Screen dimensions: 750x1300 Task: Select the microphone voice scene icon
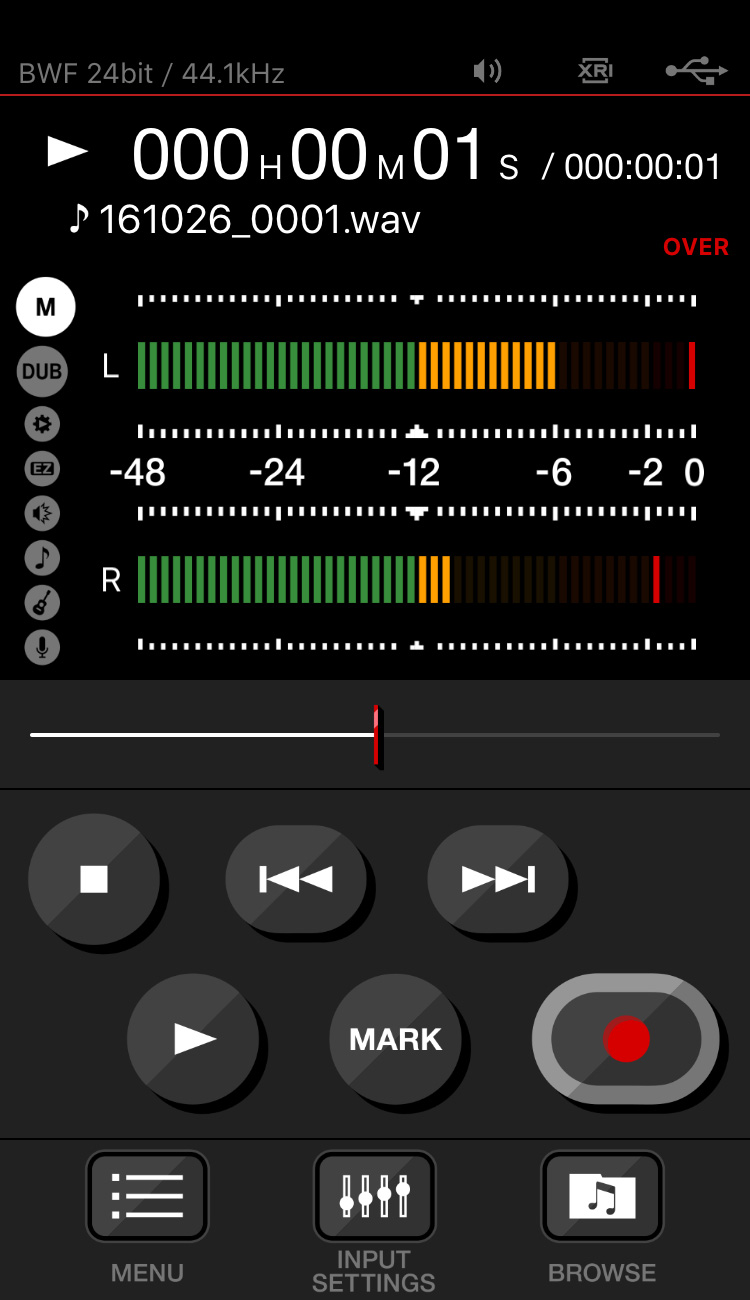point(42,648)
